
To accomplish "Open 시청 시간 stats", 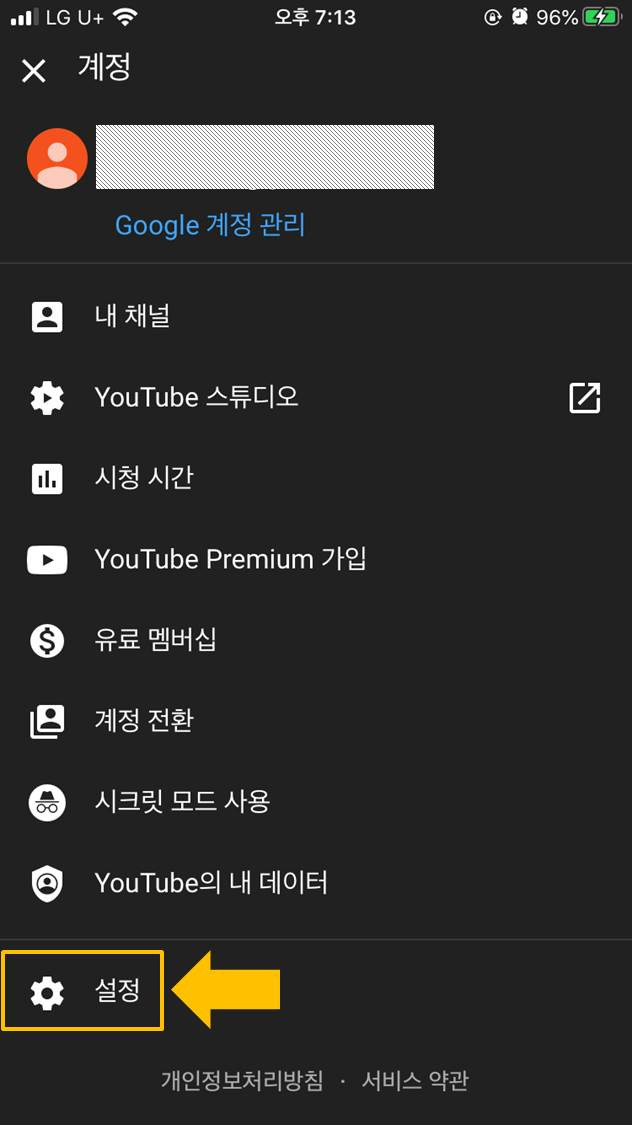I will click(316, 478).
